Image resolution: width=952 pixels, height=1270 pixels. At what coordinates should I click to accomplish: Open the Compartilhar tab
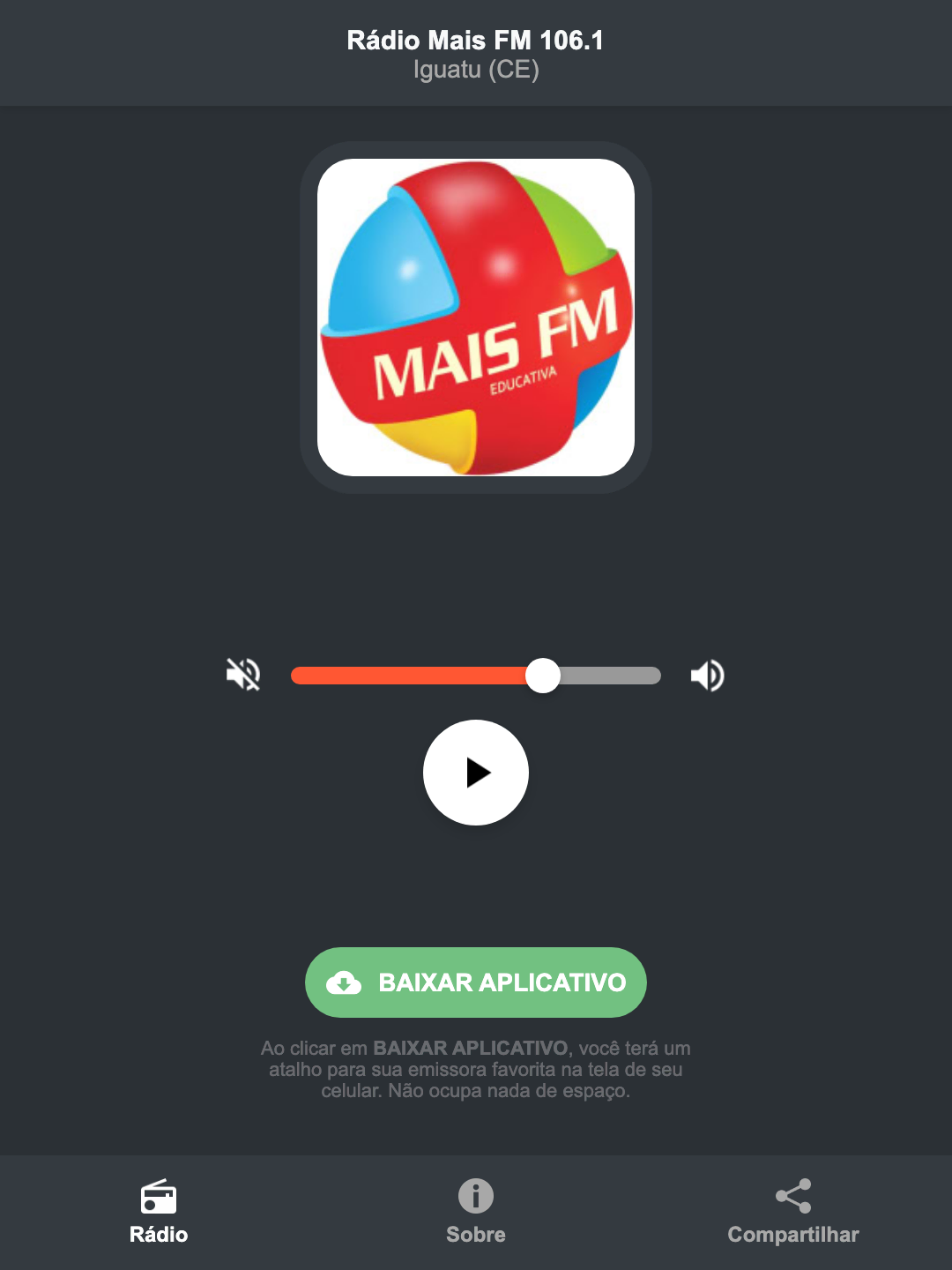[792, 1214]
